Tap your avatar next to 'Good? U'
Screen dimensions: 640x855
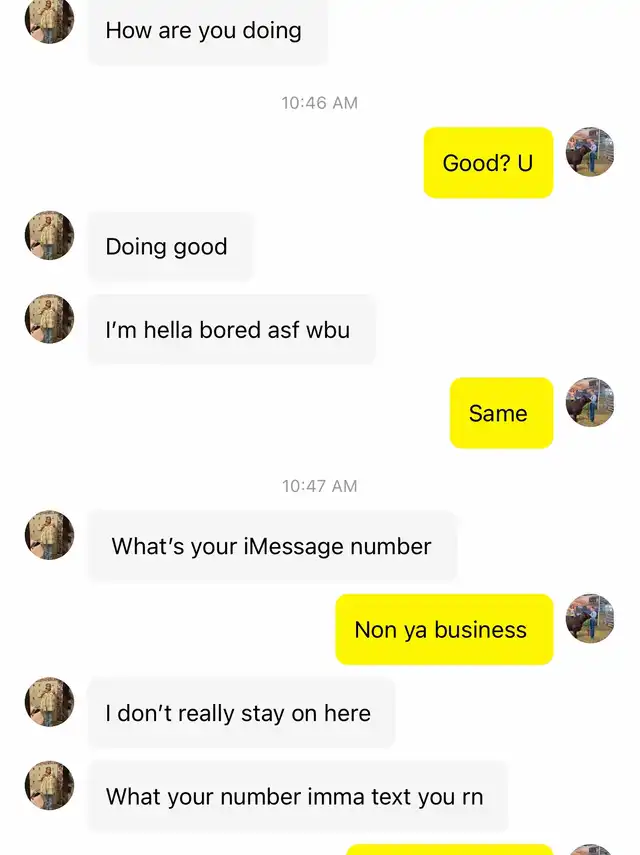590,152
